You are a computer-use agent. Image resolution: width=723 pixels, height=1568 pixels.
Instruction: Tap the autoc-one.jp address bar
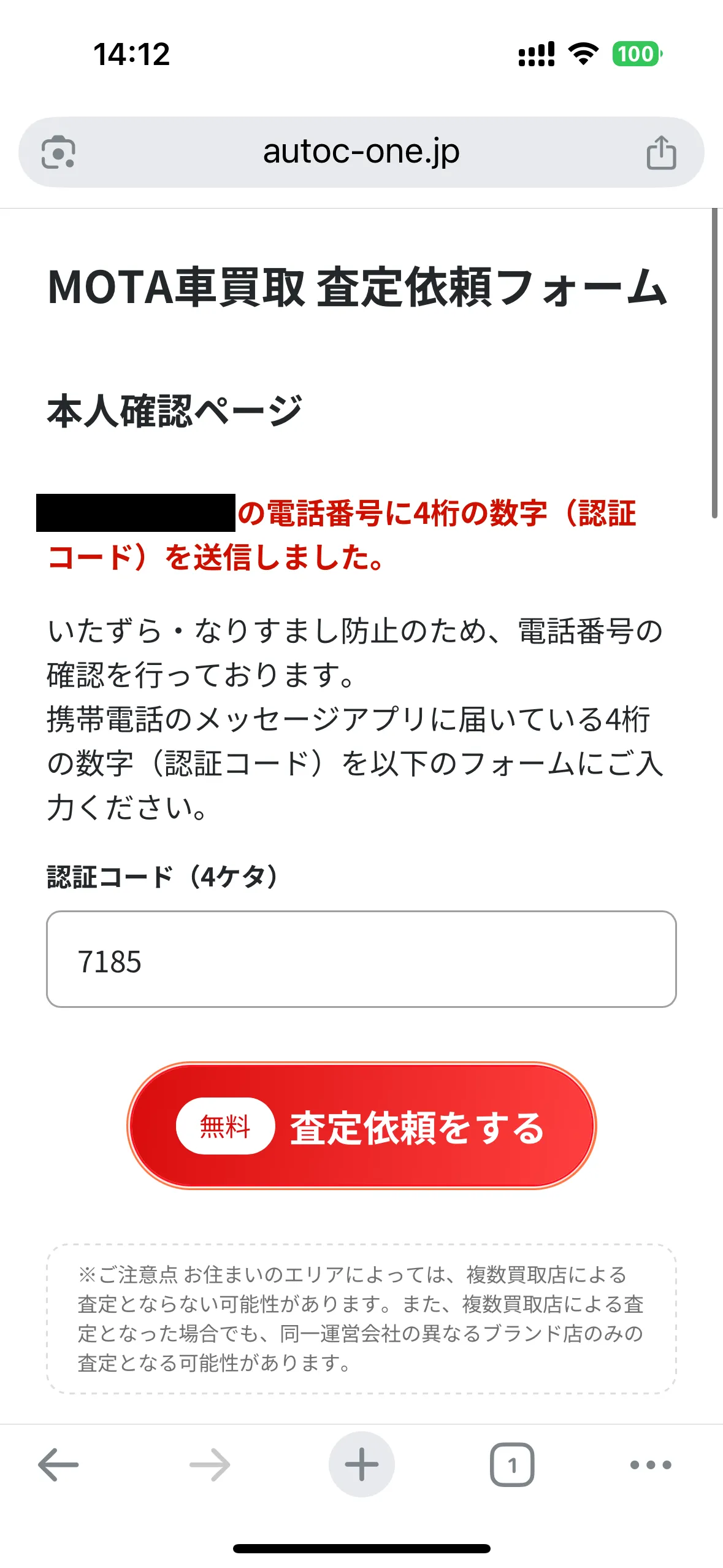(361, 152)
